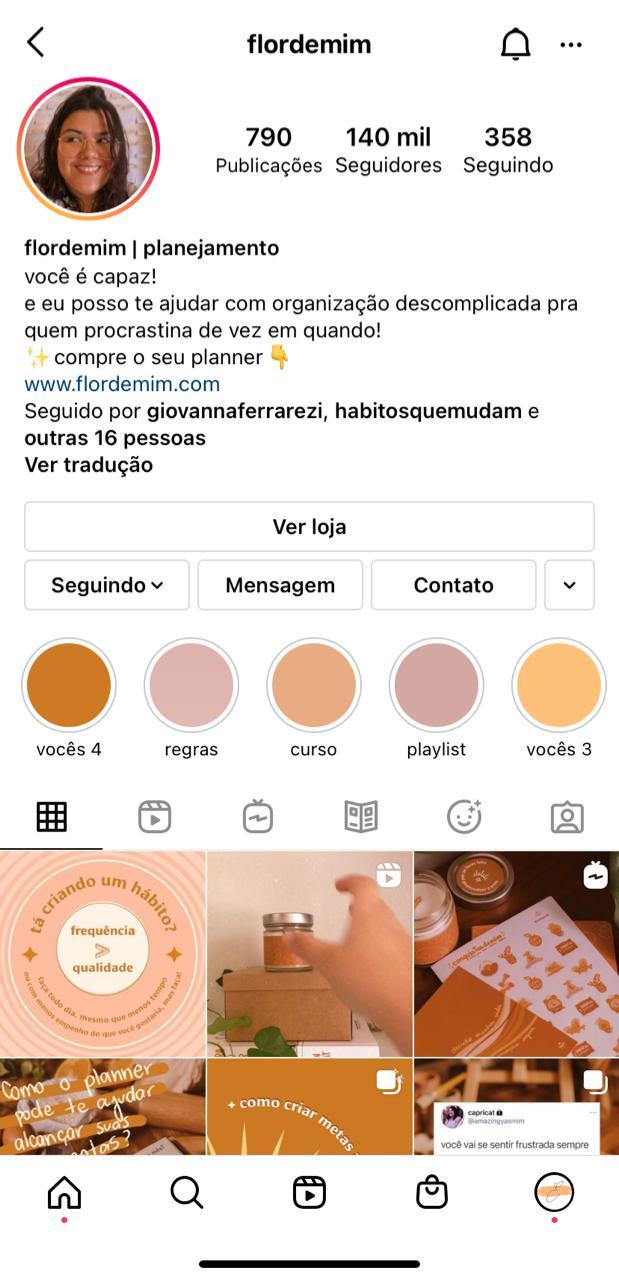Open the list of 140 mil Seguidores
Viewport: 619px width, 1280px height.
tap(388, 149)
